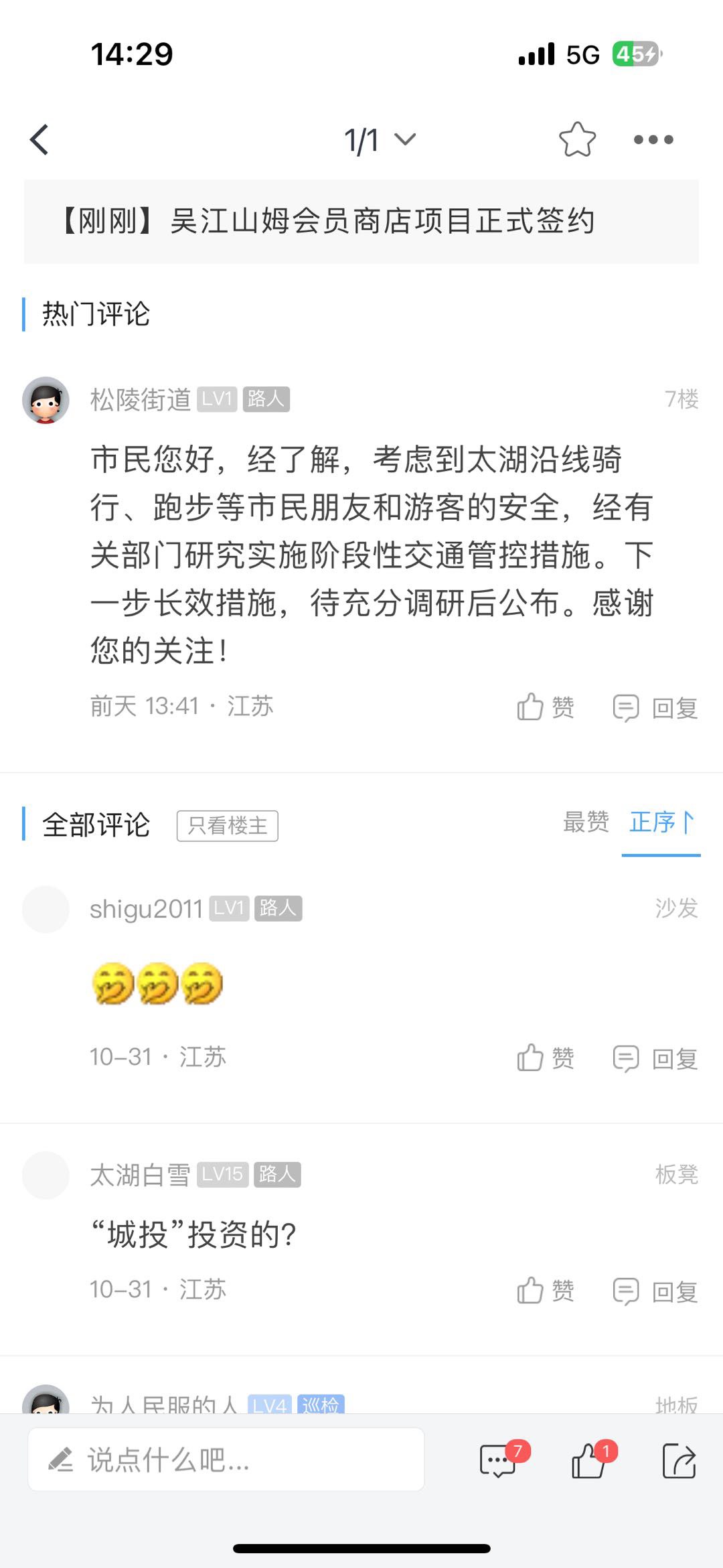Go back using the top-left arrow

click(40, 140)
